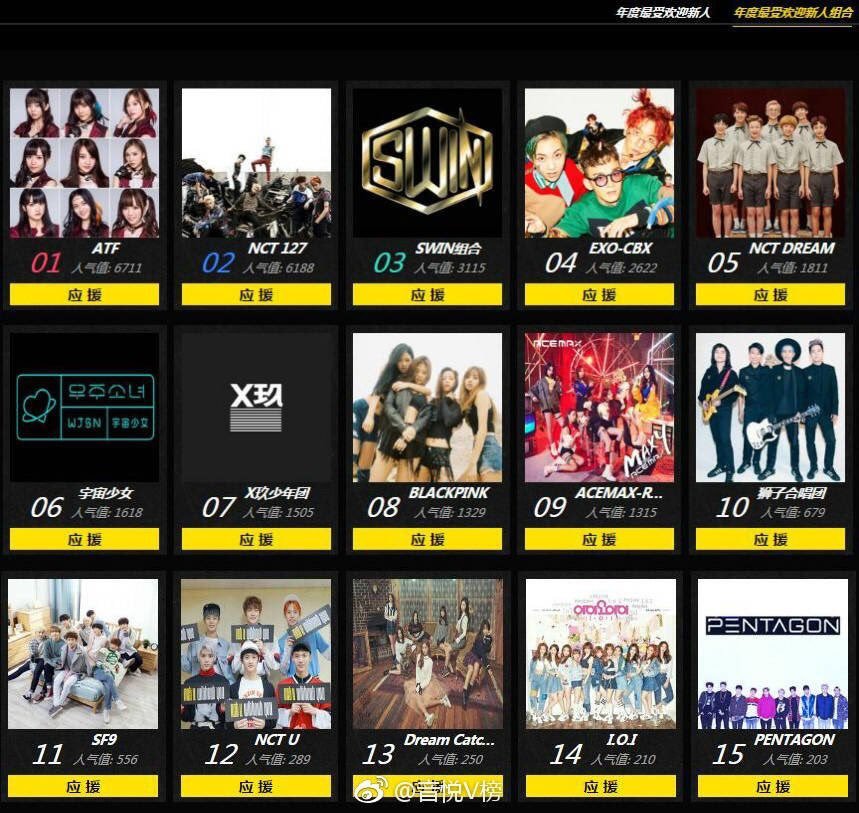
Task: Open the 宇宙少女 WJSN logo tile
Action: point(85,407)
